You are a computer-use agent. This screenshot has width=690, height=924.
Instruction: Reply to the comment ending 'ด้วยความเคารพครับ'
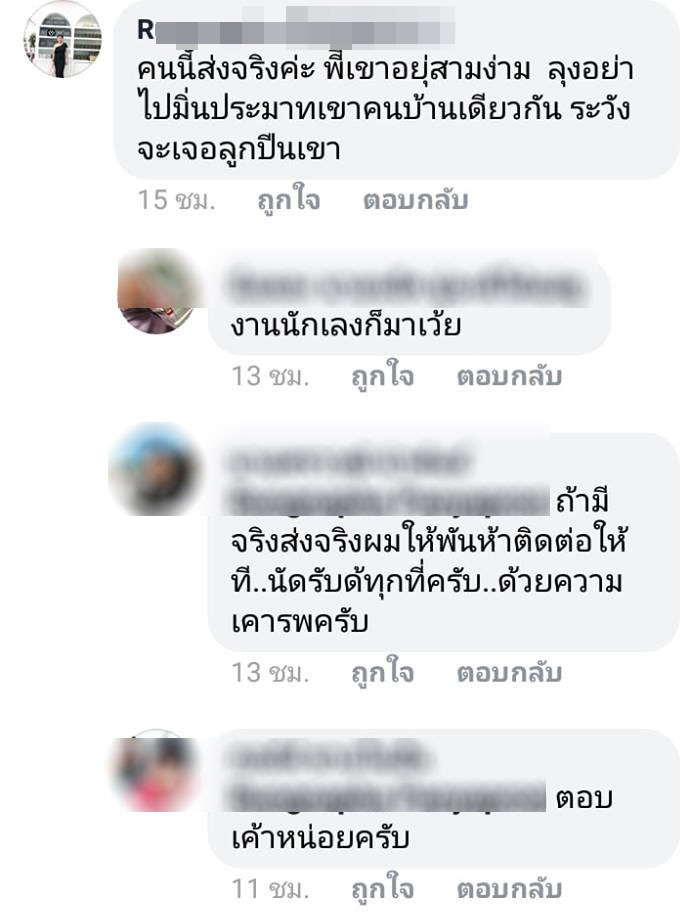(510, 672)
